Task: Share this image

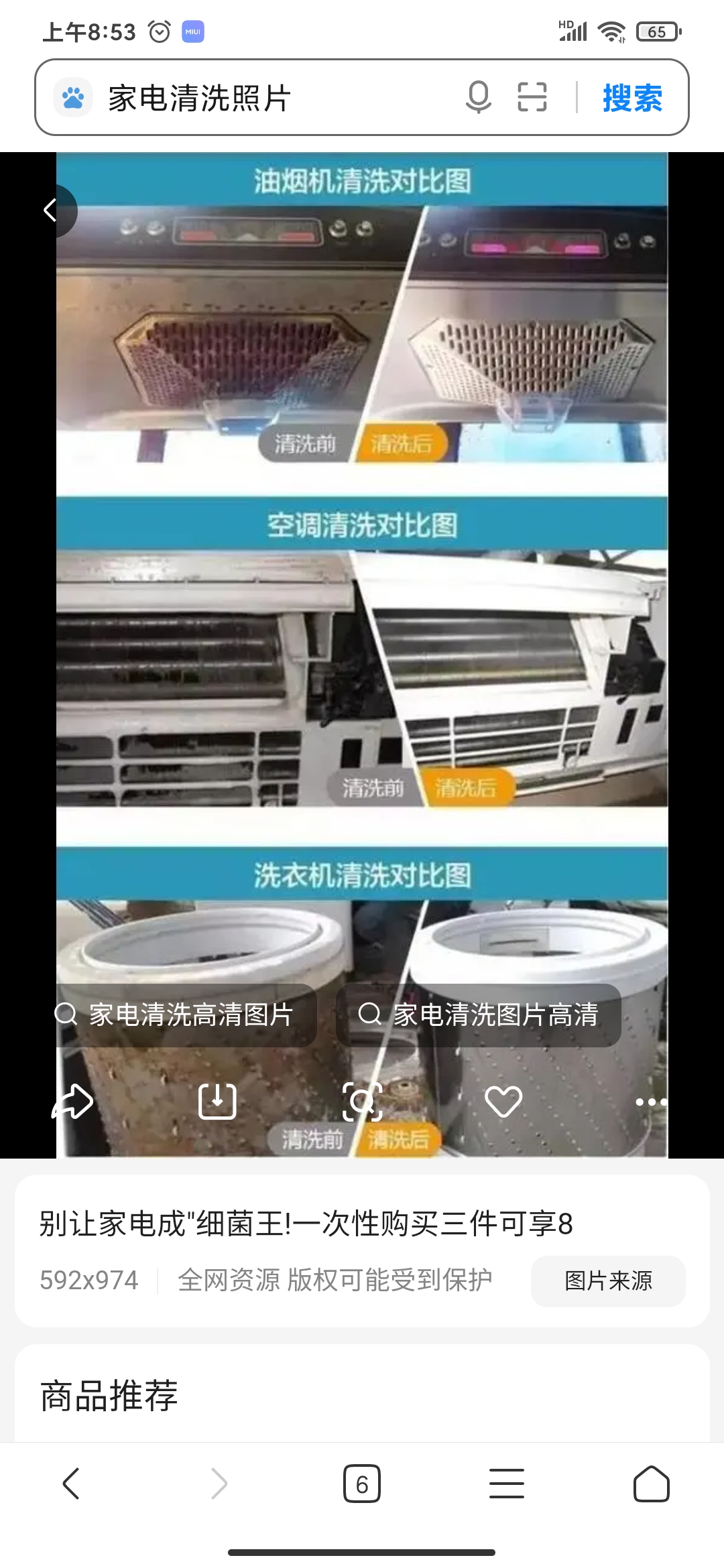Action: (x=72, y=1101)
